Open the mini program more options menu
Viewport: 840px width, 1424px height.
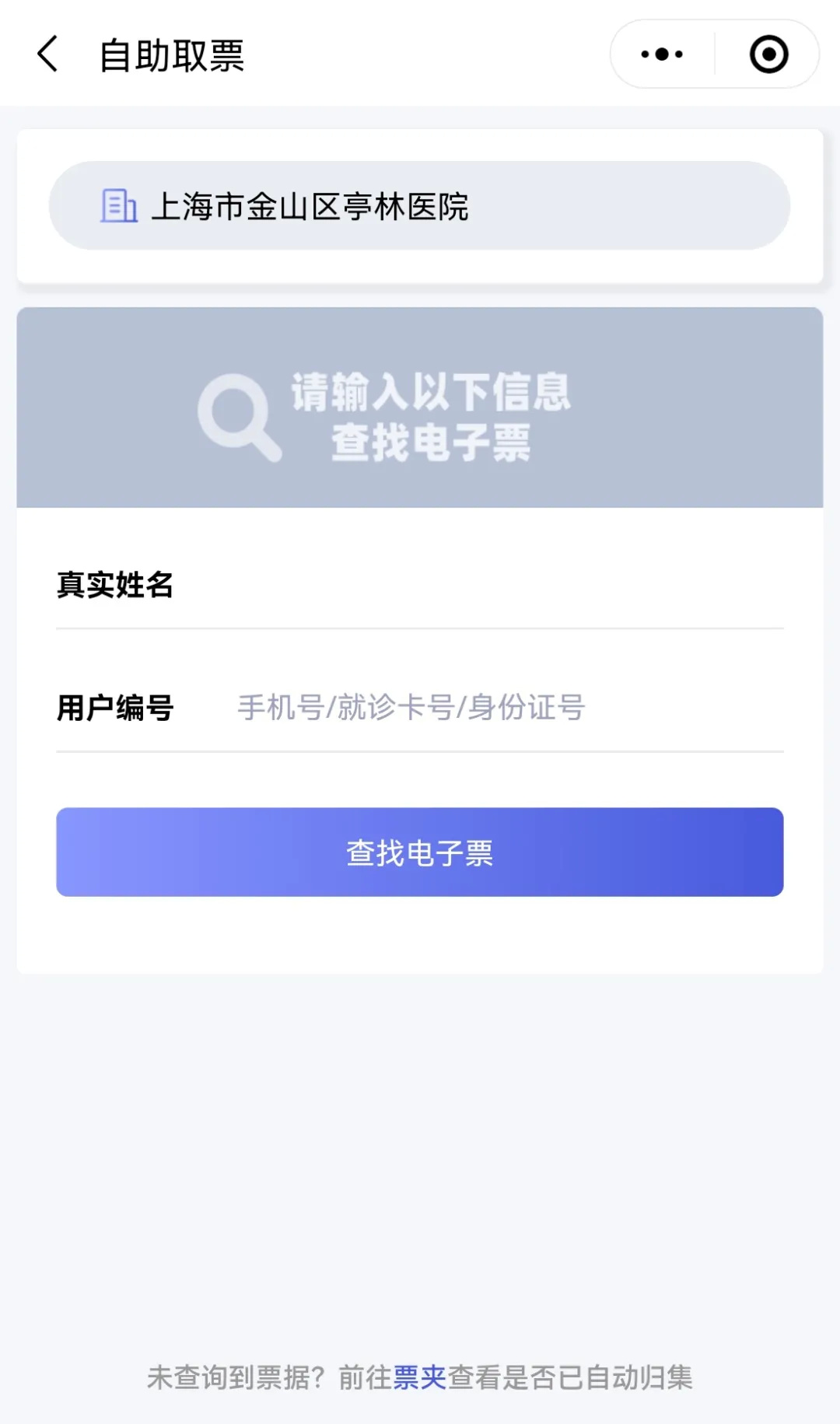[x=662, y=54]
